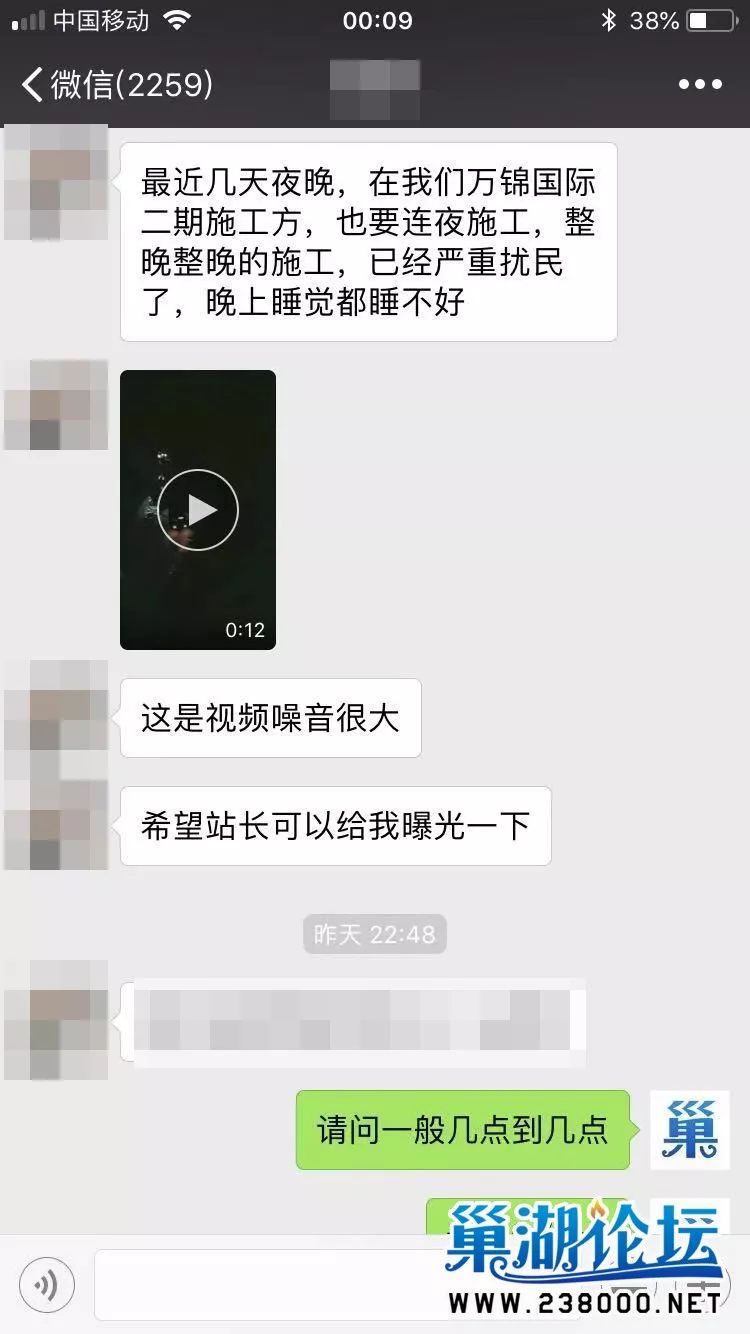This screenshot has height=1334, width=750.
Task: Play the 0:12 video message
Action: (x=198, y=510)
